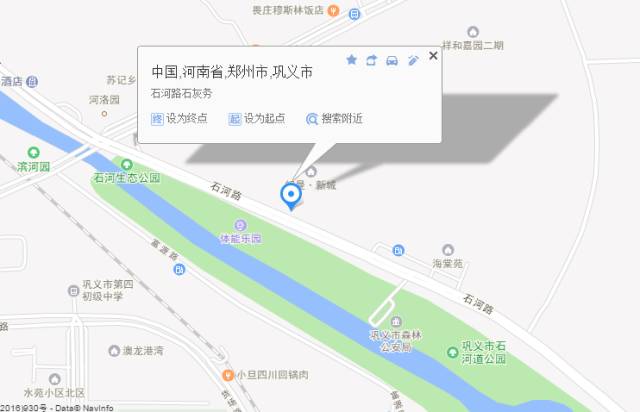The height and width of the screenshot is (412, 640).
Task: Tap the blue location pin marker
Action: (291, 197)
